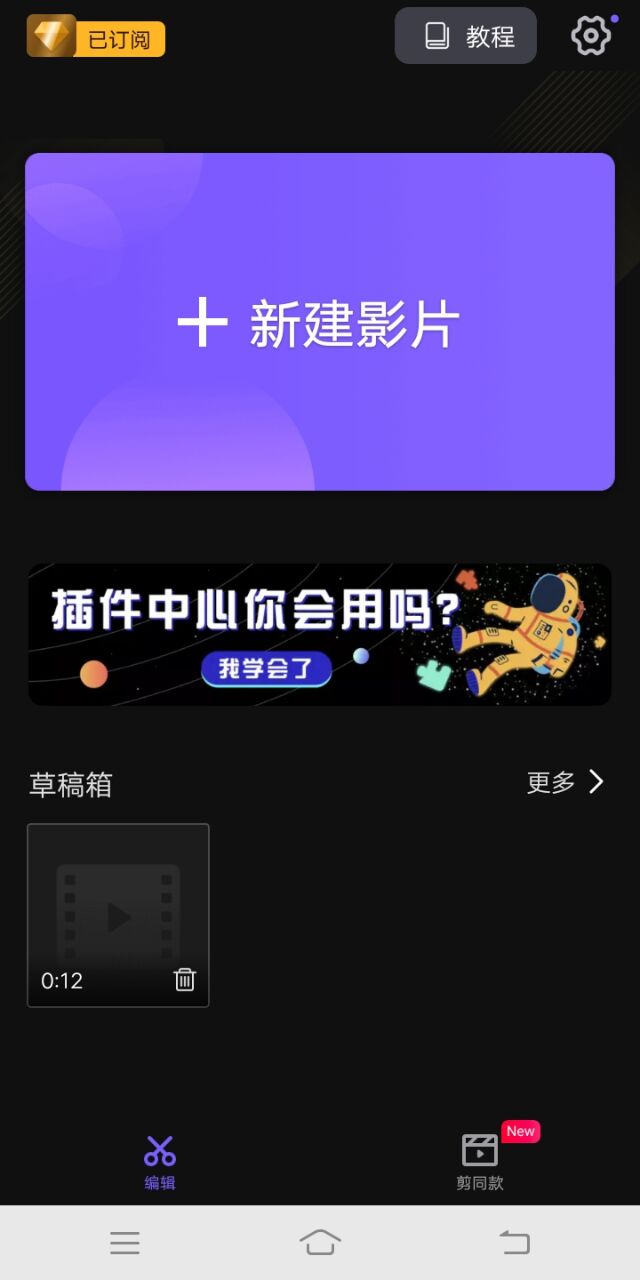Open the 插件中心 plugin center banner
The height and width of the screenshot is (1280, 640).
click(x=320, y=634)
